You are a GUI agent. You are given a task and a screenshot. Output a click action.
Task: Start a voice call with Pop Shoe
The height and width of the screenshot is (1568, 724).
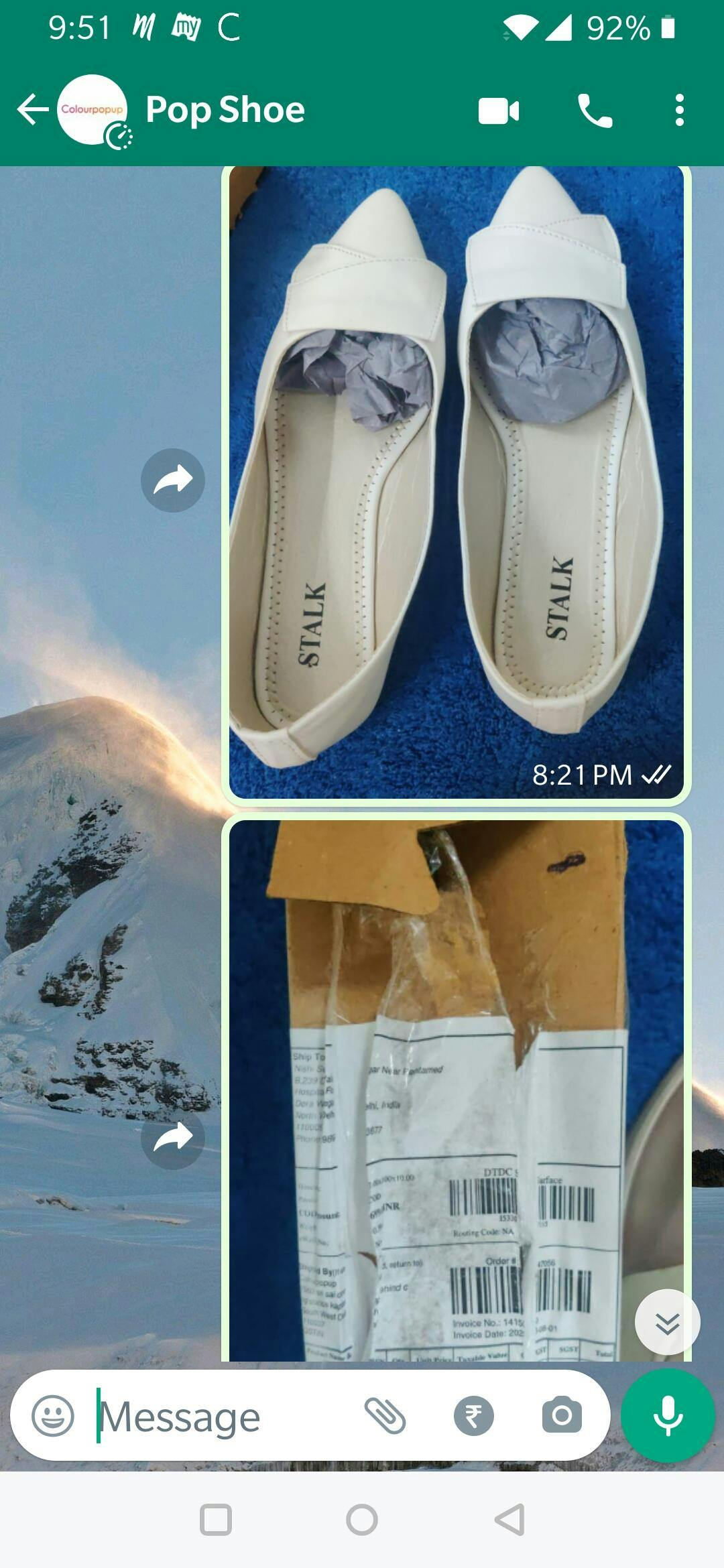[x=595, y=111]
